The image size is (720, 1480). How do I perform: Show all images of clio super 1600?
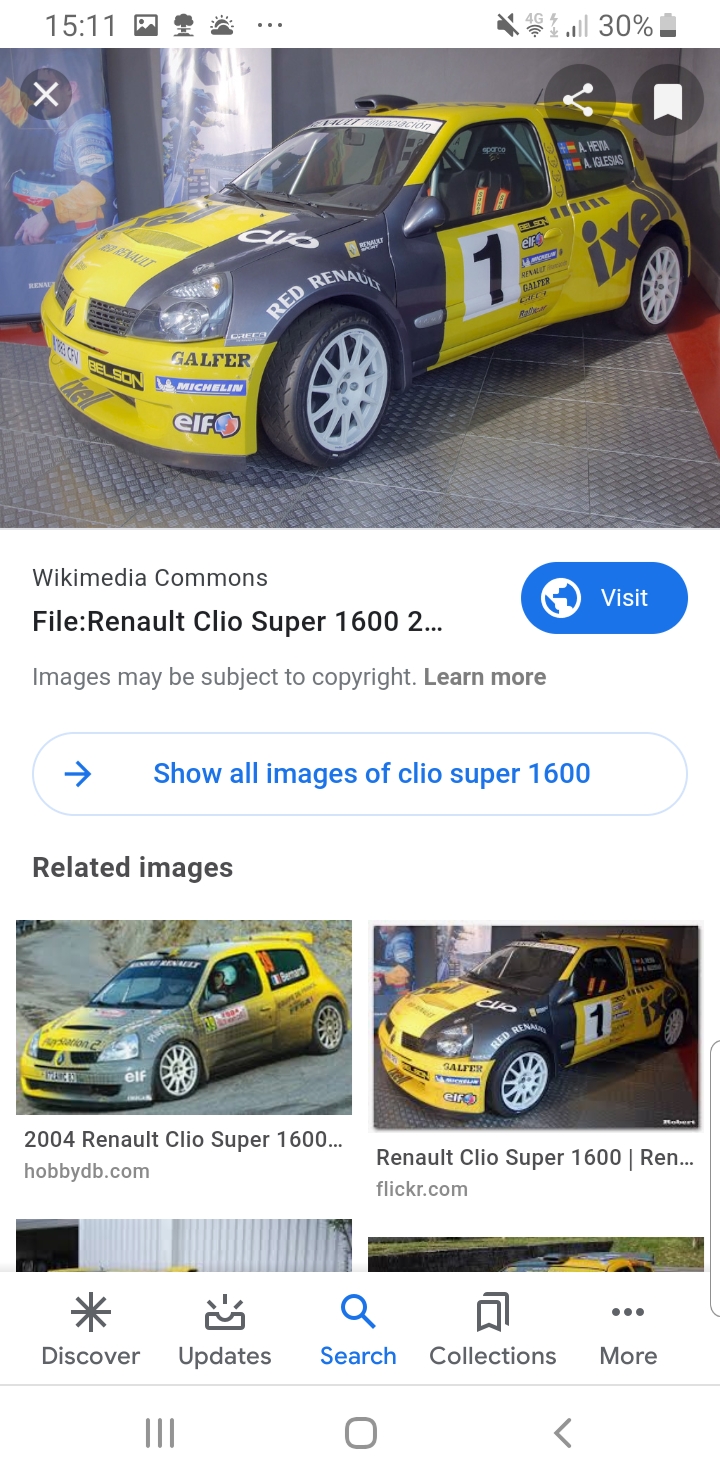point(360,774)
